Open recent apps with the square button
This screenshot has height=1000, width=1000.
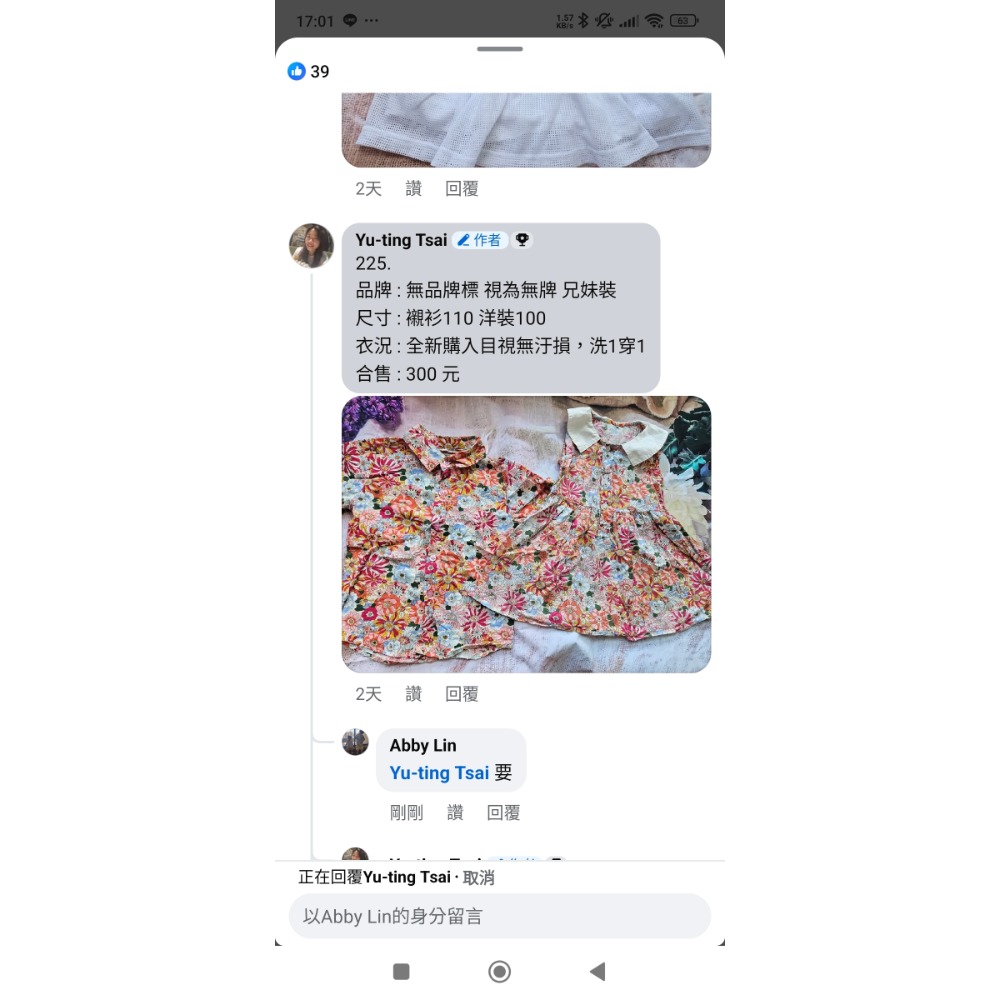click(401, 971)
